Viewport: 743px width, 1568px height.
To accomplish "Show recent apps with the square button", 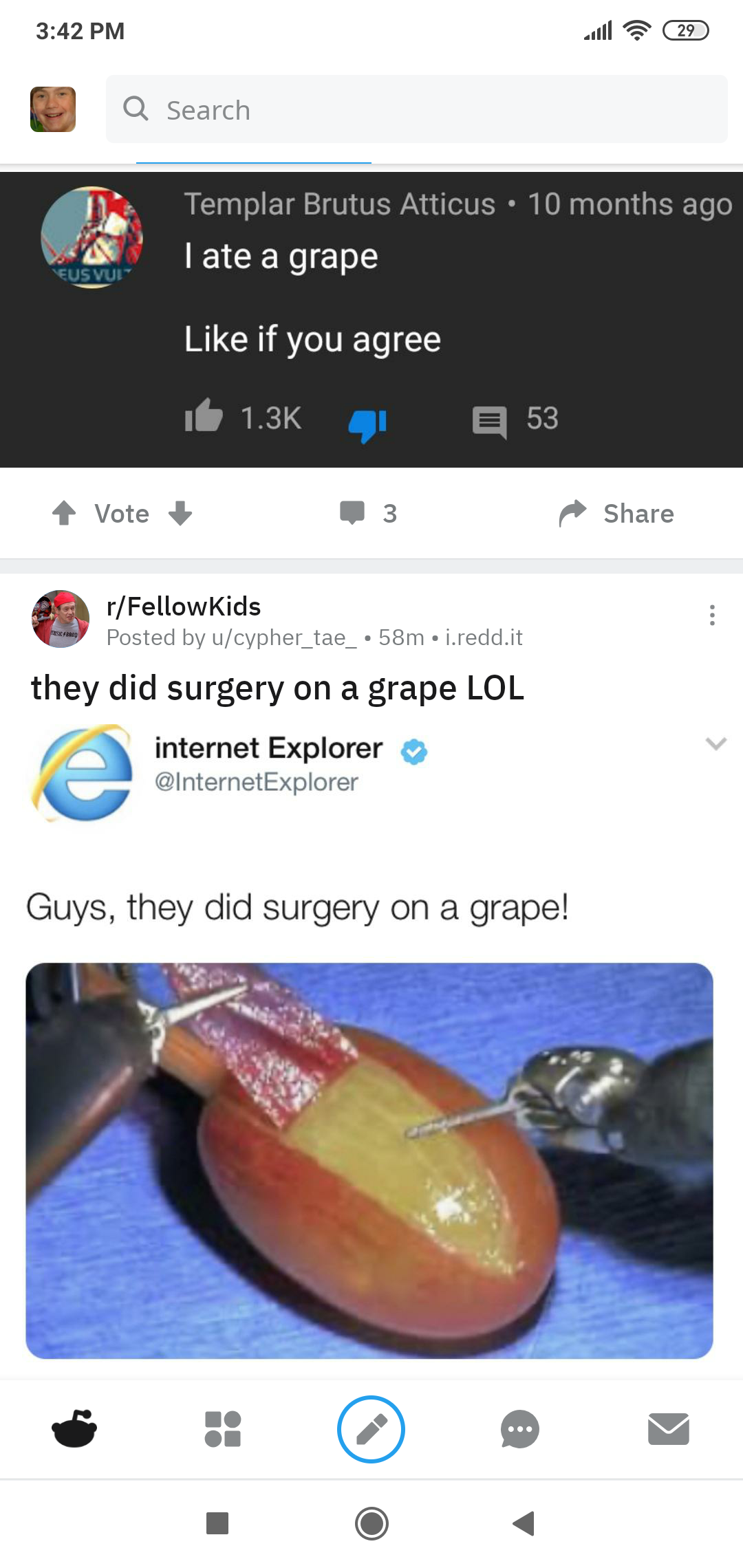I will pyautogui.click(x=217, y=1523).
